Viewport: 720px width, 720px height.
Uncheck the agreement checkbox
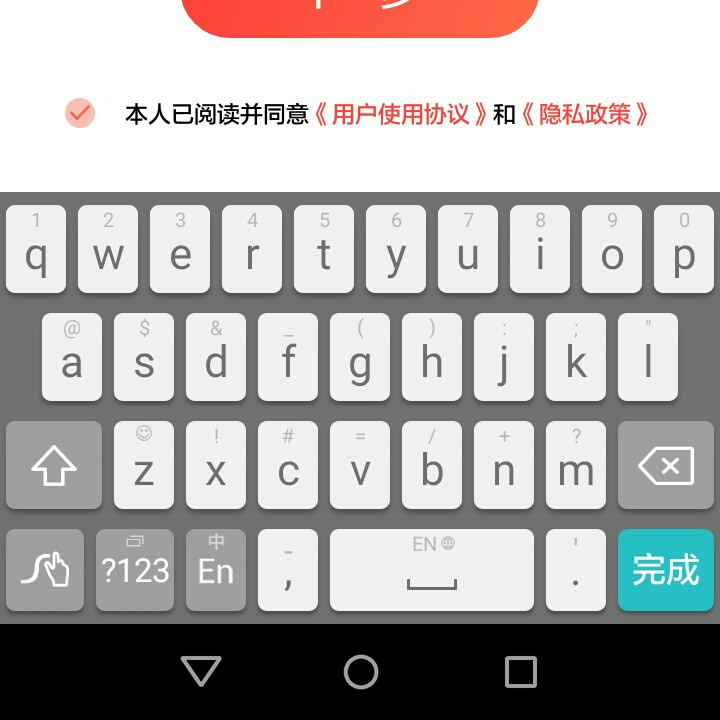click(x=80, y=113)
